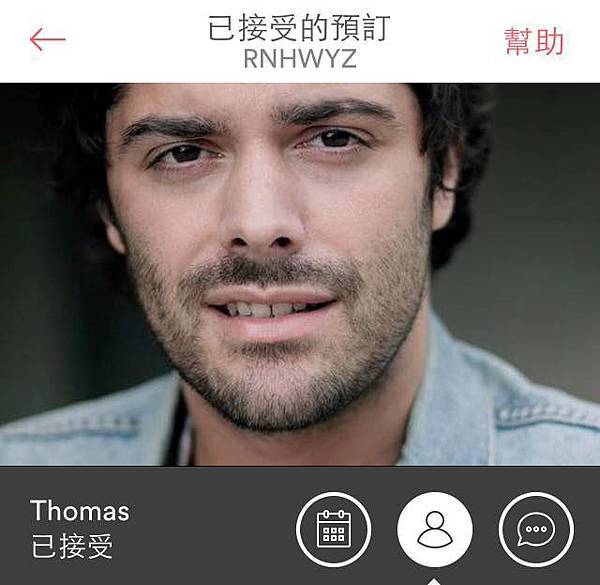Go back using the red arrow
This screenshot has height=585, width=600.
[47, 40]
